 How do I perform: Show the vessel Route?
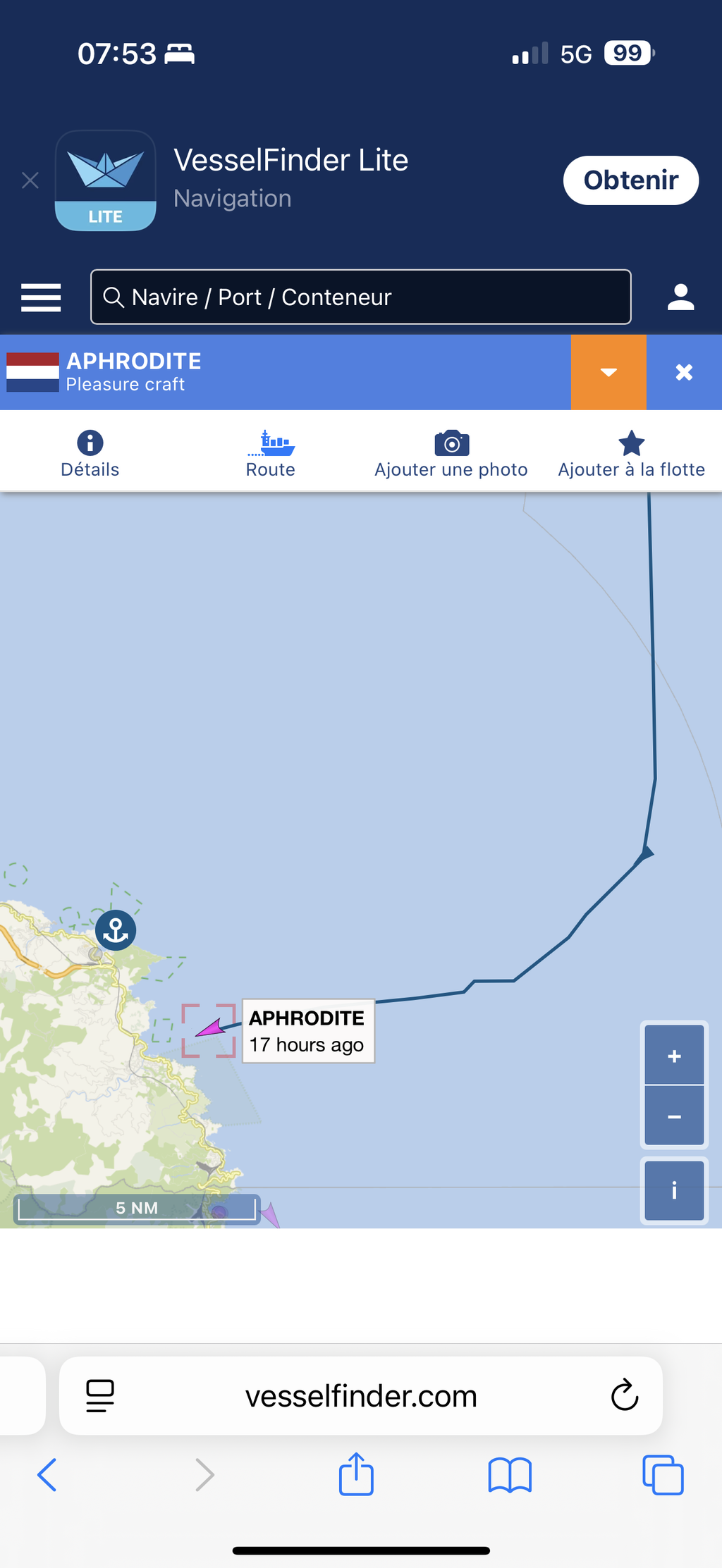coord(271,454)
